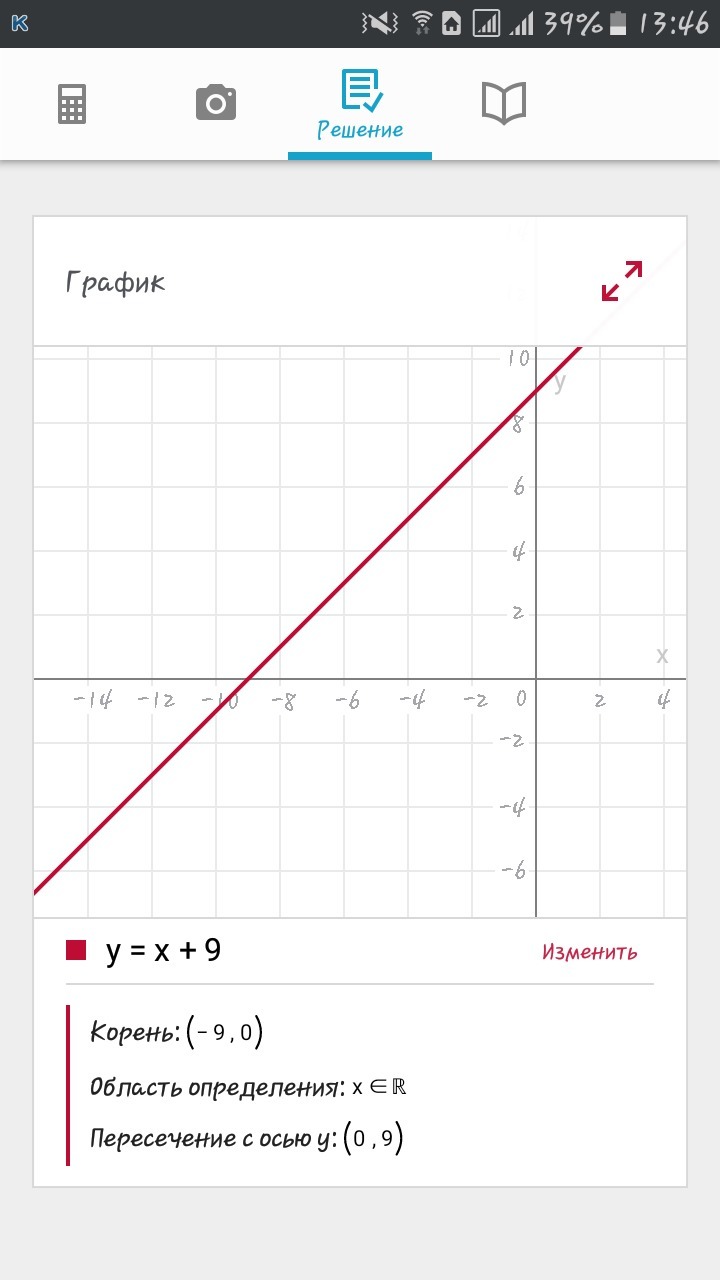The image size is (720, 1280).
Task: Open the textbook book tab
Action: [504, 104]
